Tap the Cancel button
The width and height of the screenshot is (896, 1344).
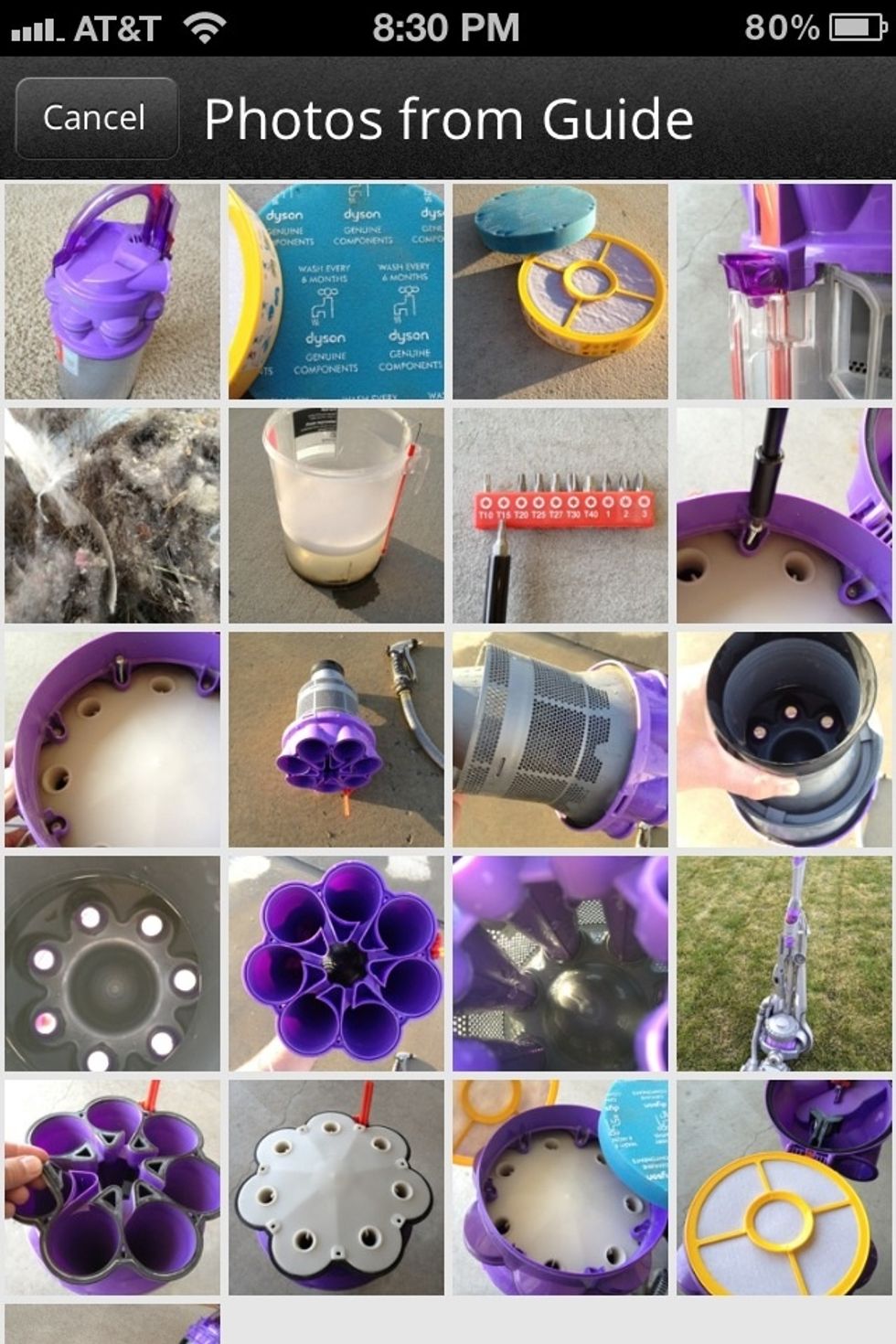tap(95, 119)
